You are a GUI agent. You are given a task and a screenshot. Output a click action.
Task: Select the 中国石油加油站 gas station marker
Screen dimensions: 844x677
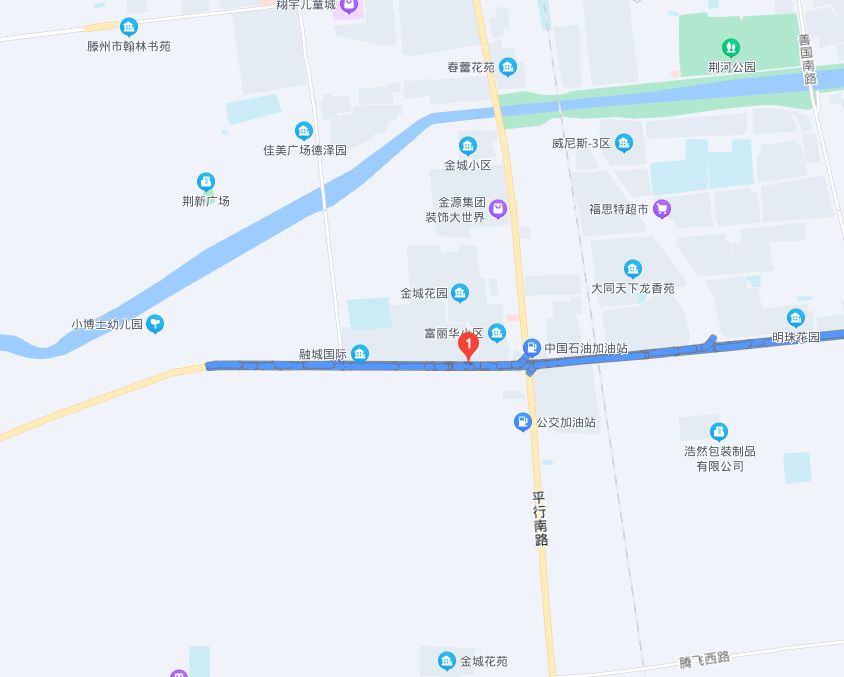tap(532, 348)
